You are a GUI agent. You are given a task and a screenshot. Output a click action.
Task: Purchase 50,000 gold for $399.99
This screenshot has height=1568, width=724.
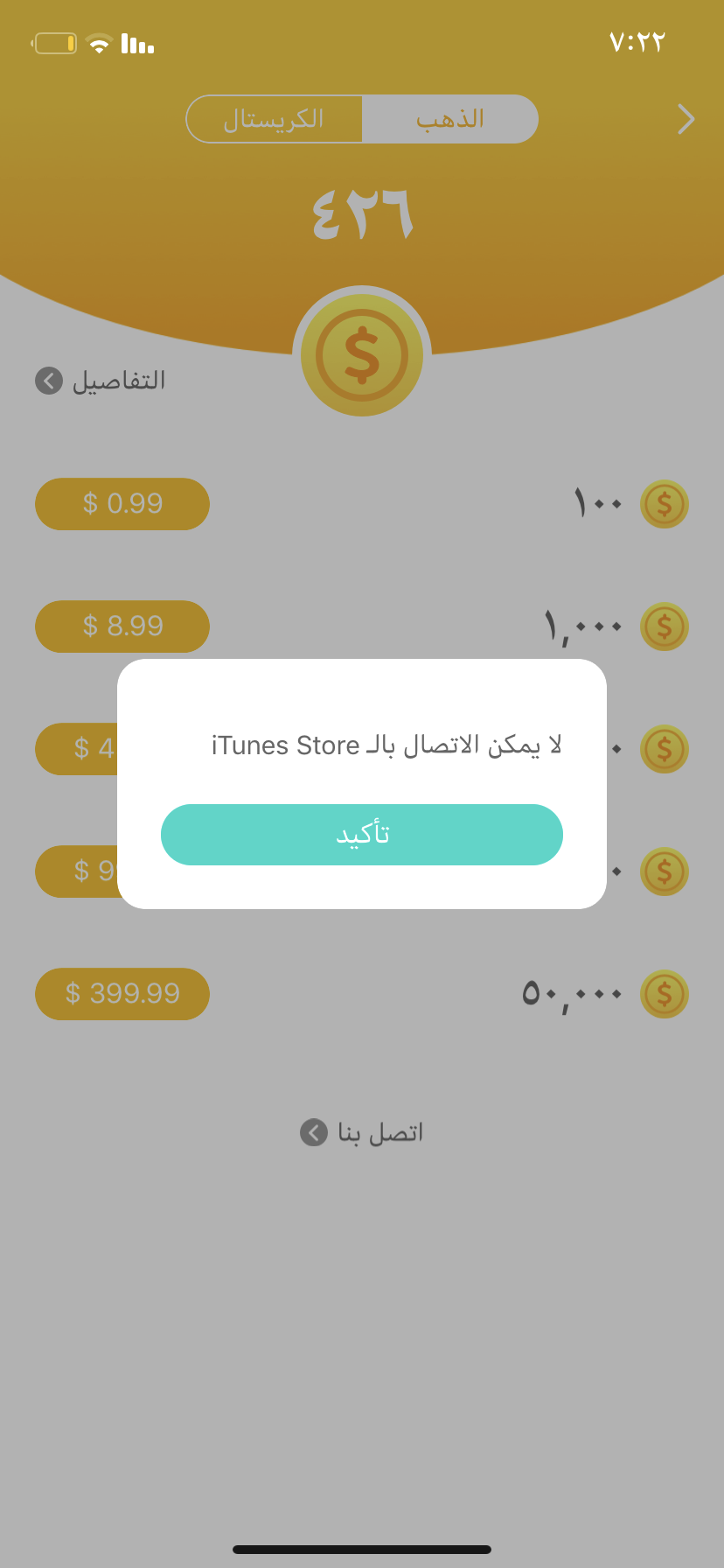(122, 994)
